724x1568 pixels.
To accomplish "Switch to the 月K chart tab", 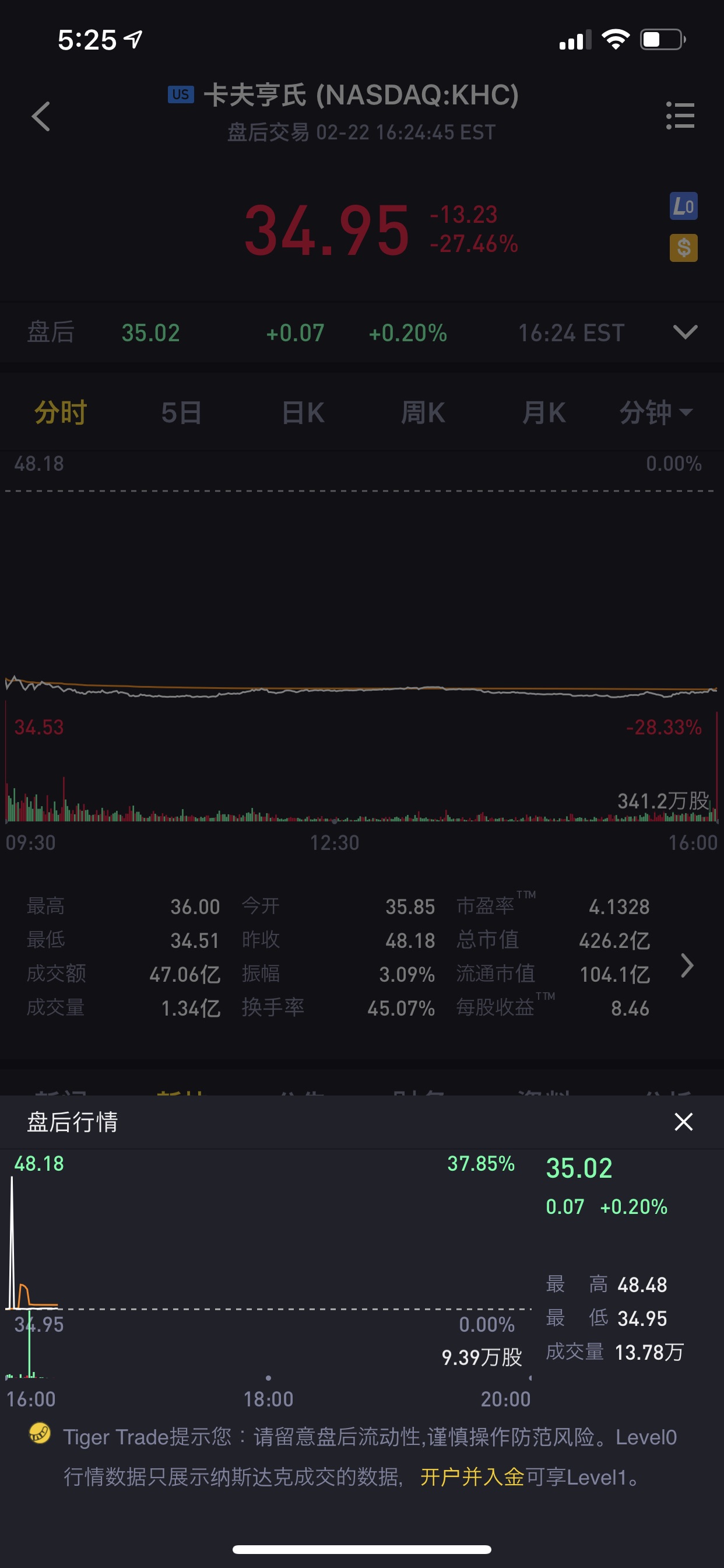I will click(x=543, y=412).
